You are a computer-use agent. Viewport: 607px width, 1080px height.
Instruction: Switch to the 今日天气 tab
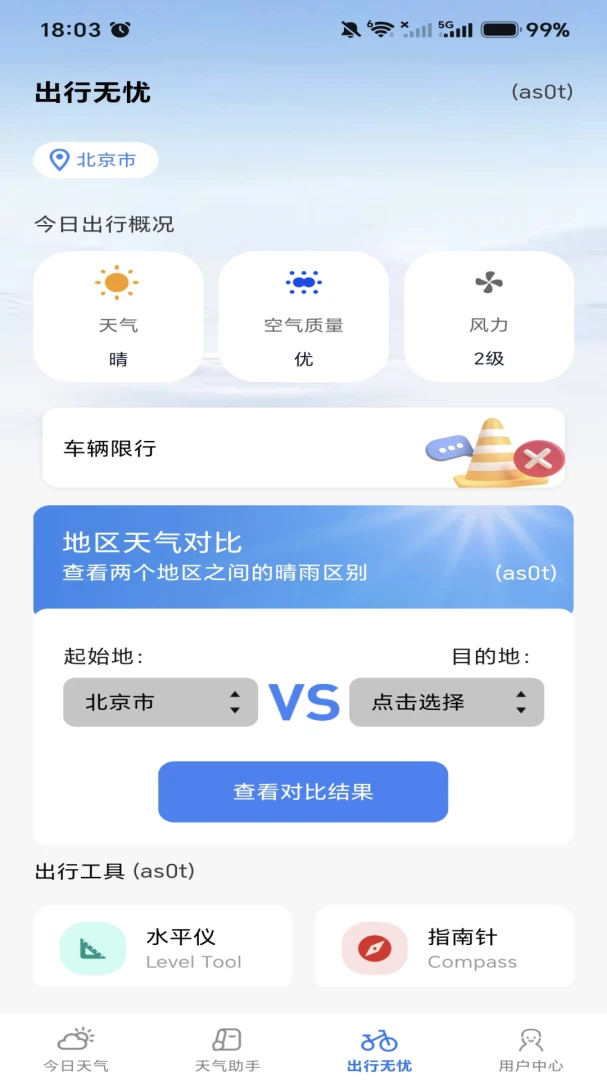pyautogui.click(x=76, y=1050)
